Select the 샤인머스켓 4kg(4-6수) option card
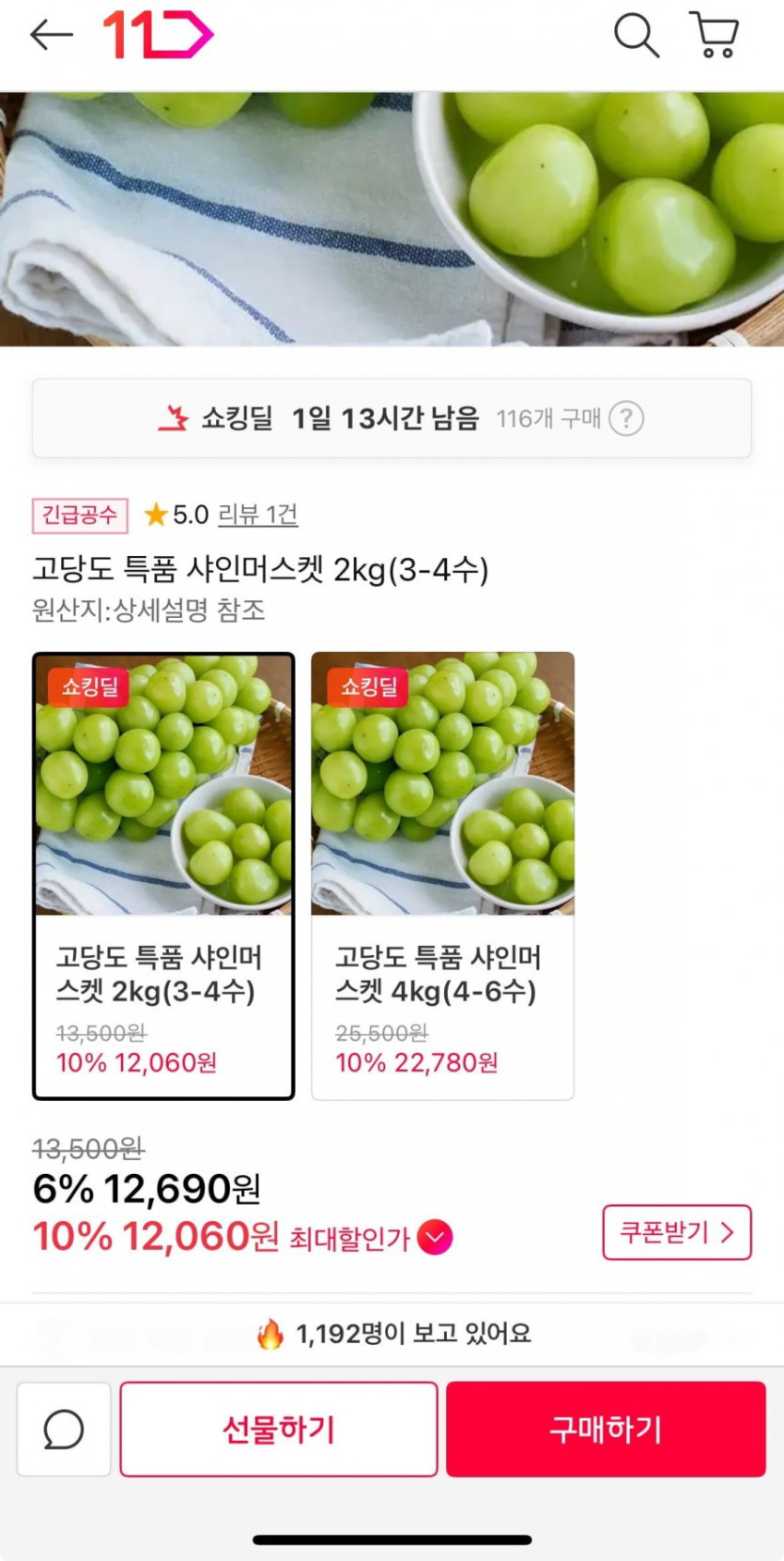 [x=442, y=875]
